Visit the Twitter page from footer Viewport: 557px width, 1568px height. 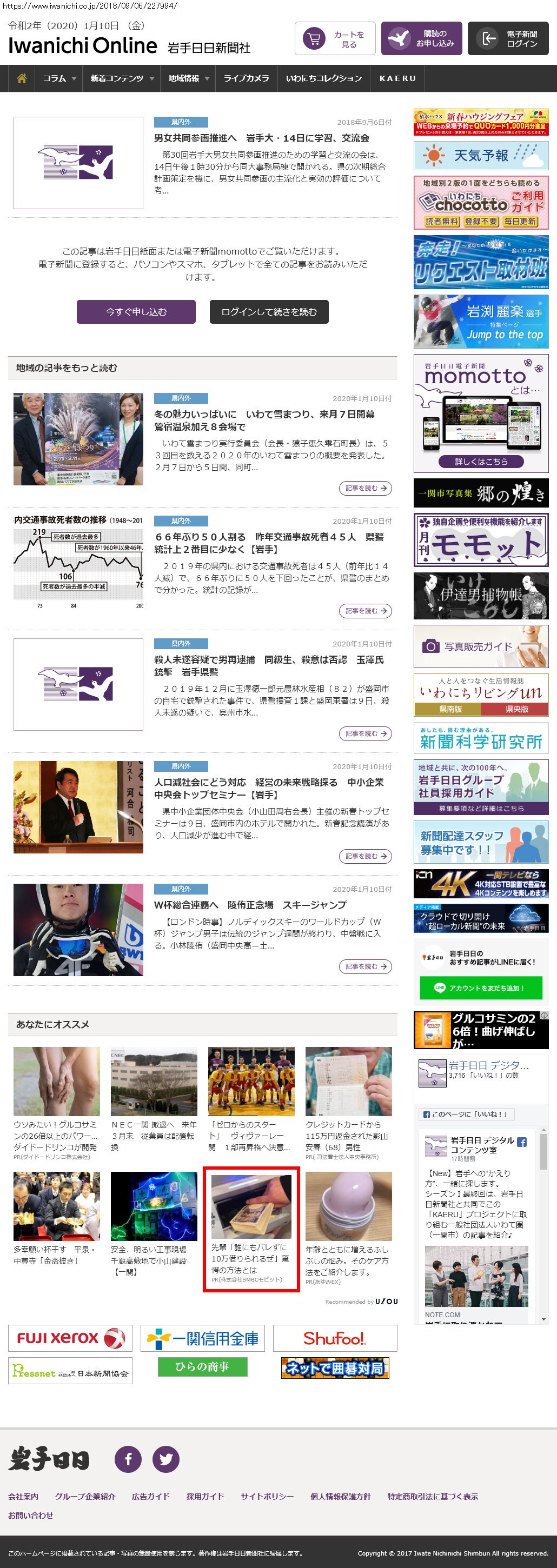pyautogui.click(x=165, y=1458)
